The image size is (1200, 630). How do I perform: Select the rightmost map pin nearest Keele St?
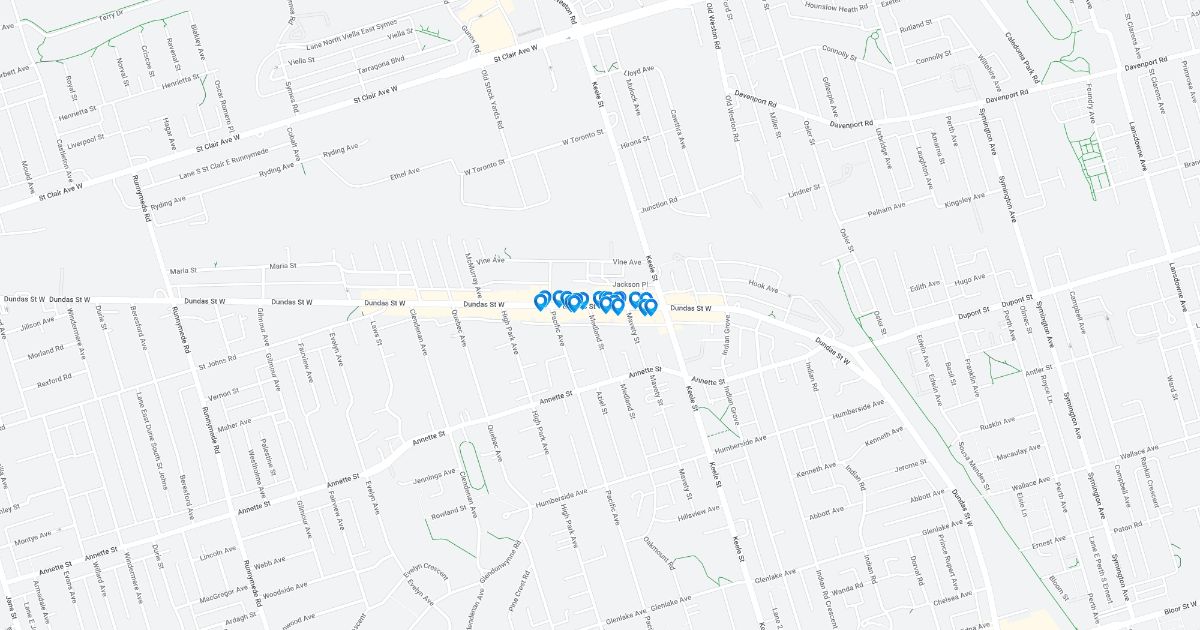click(x=650, y=306)
